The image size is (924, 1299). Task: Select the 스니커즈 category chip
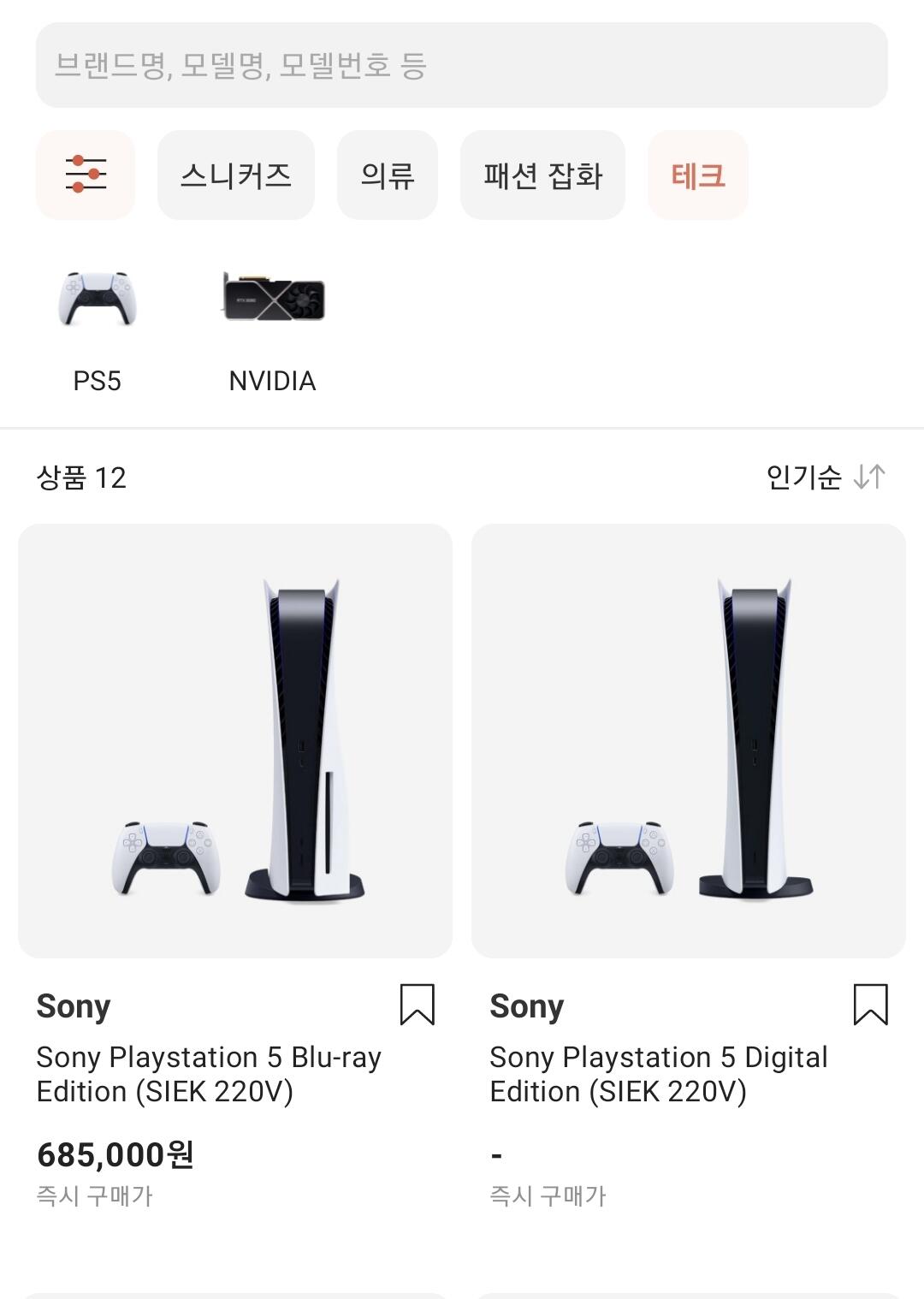236,175
